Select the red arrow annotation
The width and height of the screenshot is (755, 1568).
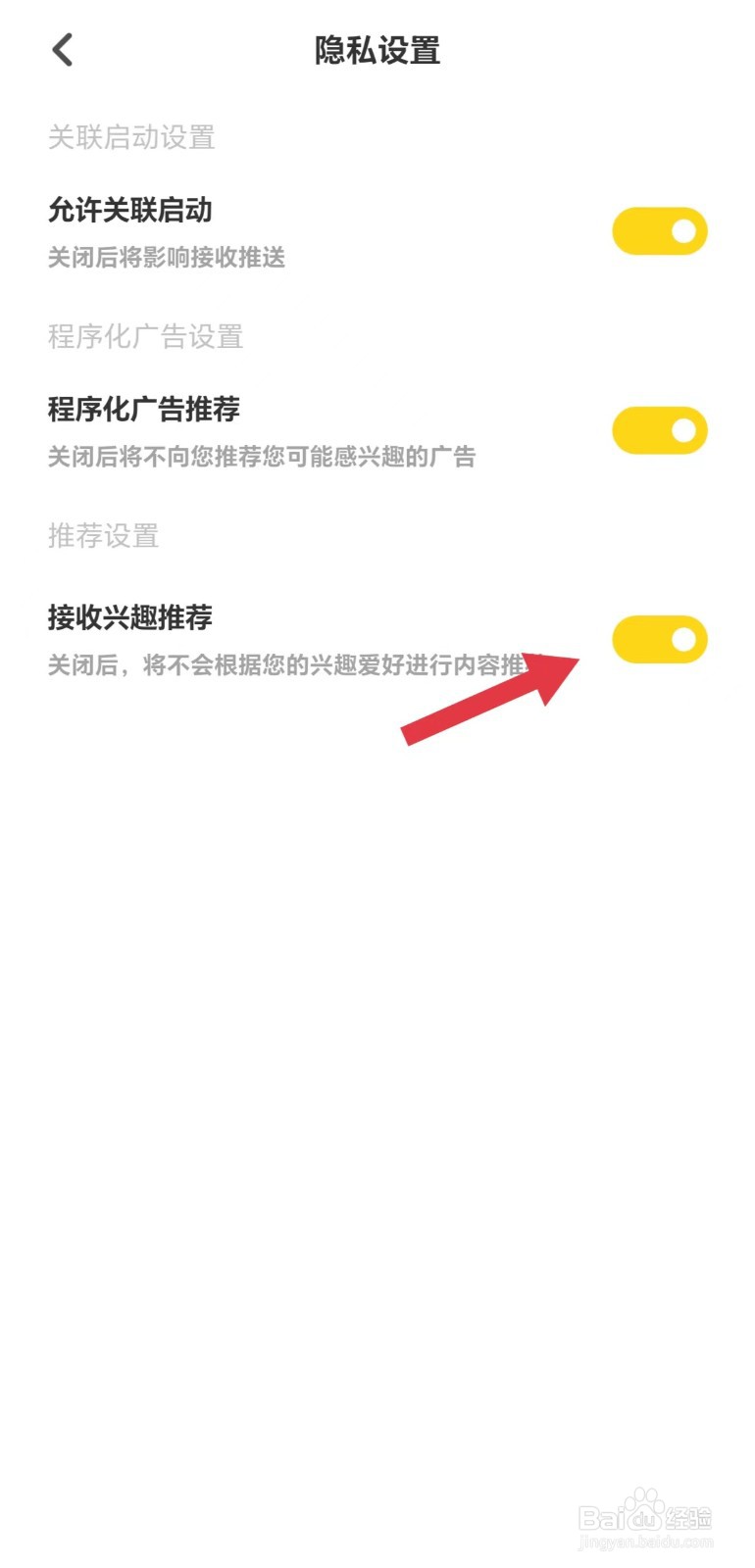coord(490,696)
